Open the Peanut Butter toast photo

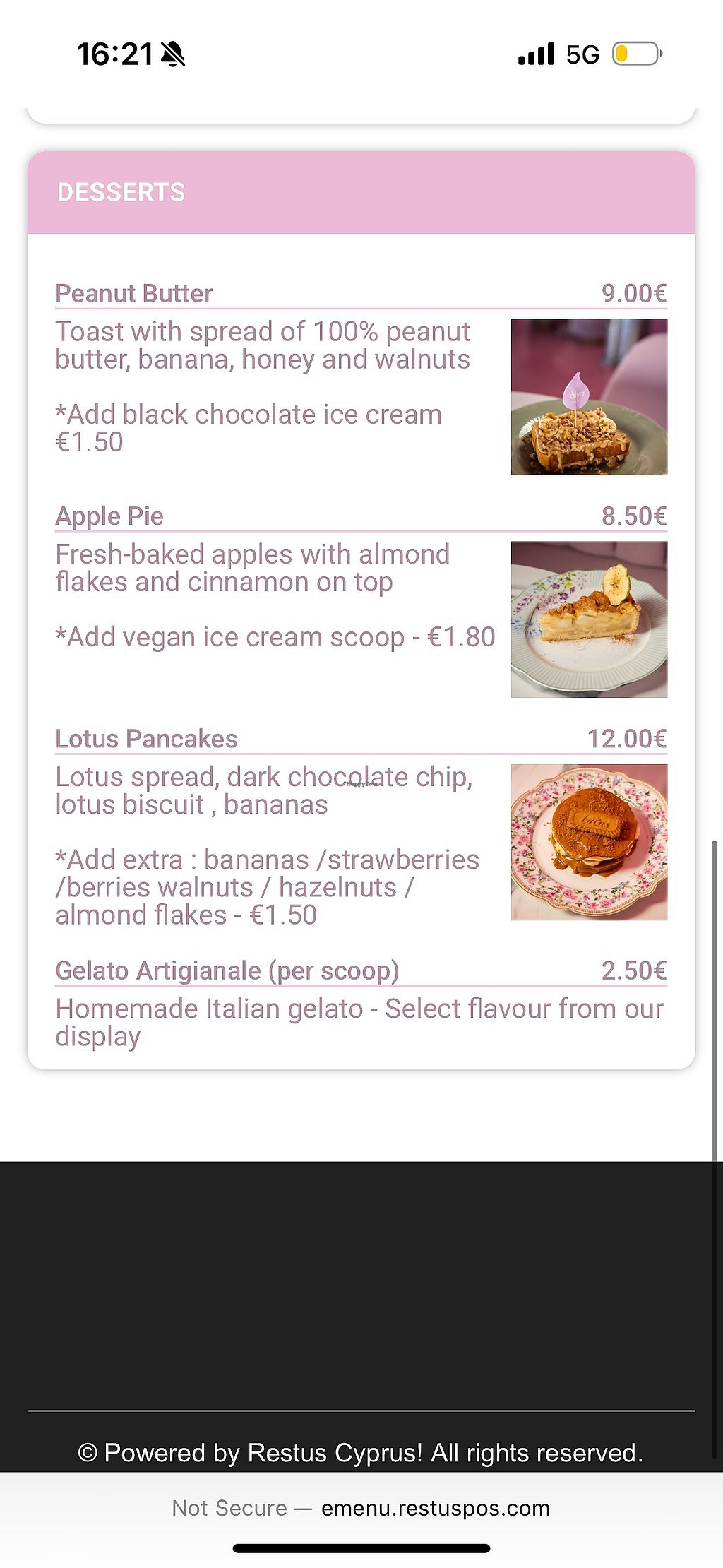click(x=589, y=397)
